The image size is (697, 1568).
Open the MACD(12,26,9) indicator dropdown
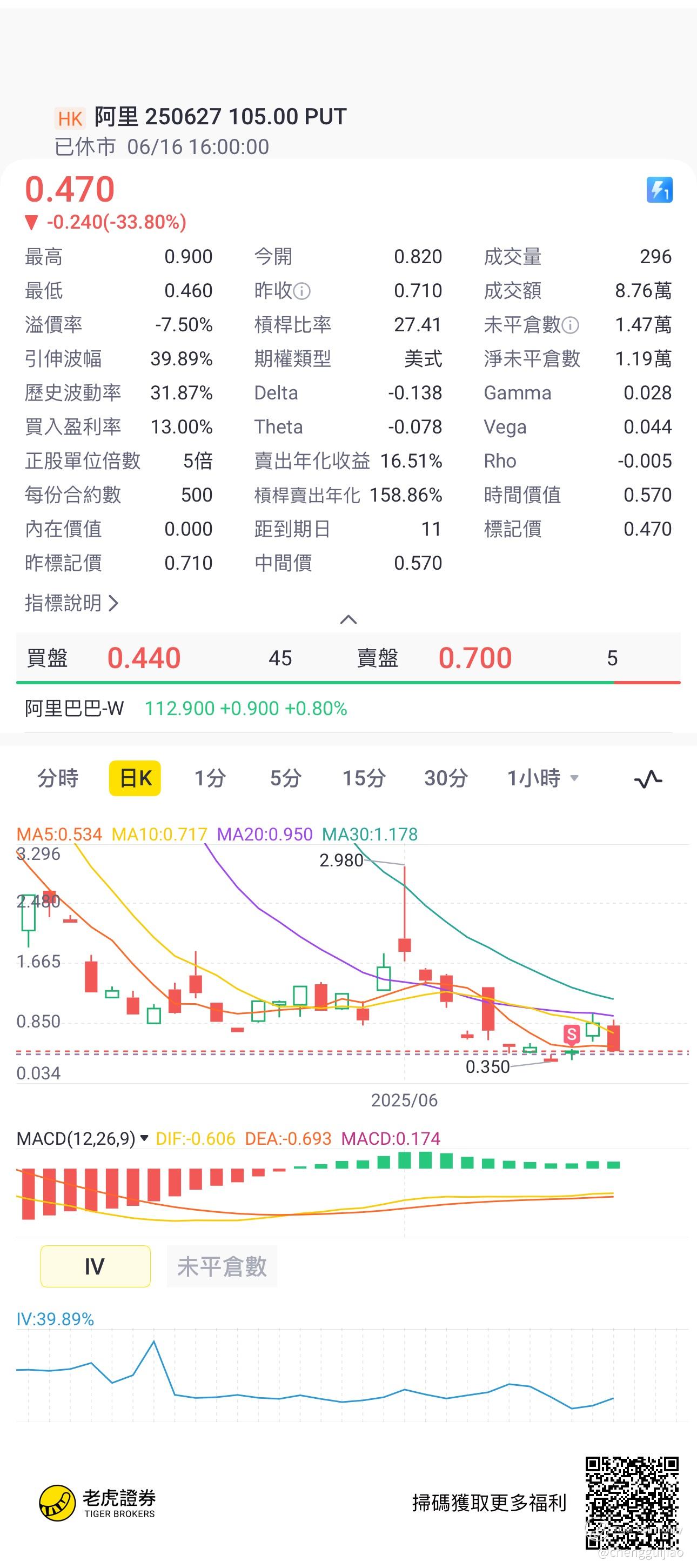pos(83,1138)
